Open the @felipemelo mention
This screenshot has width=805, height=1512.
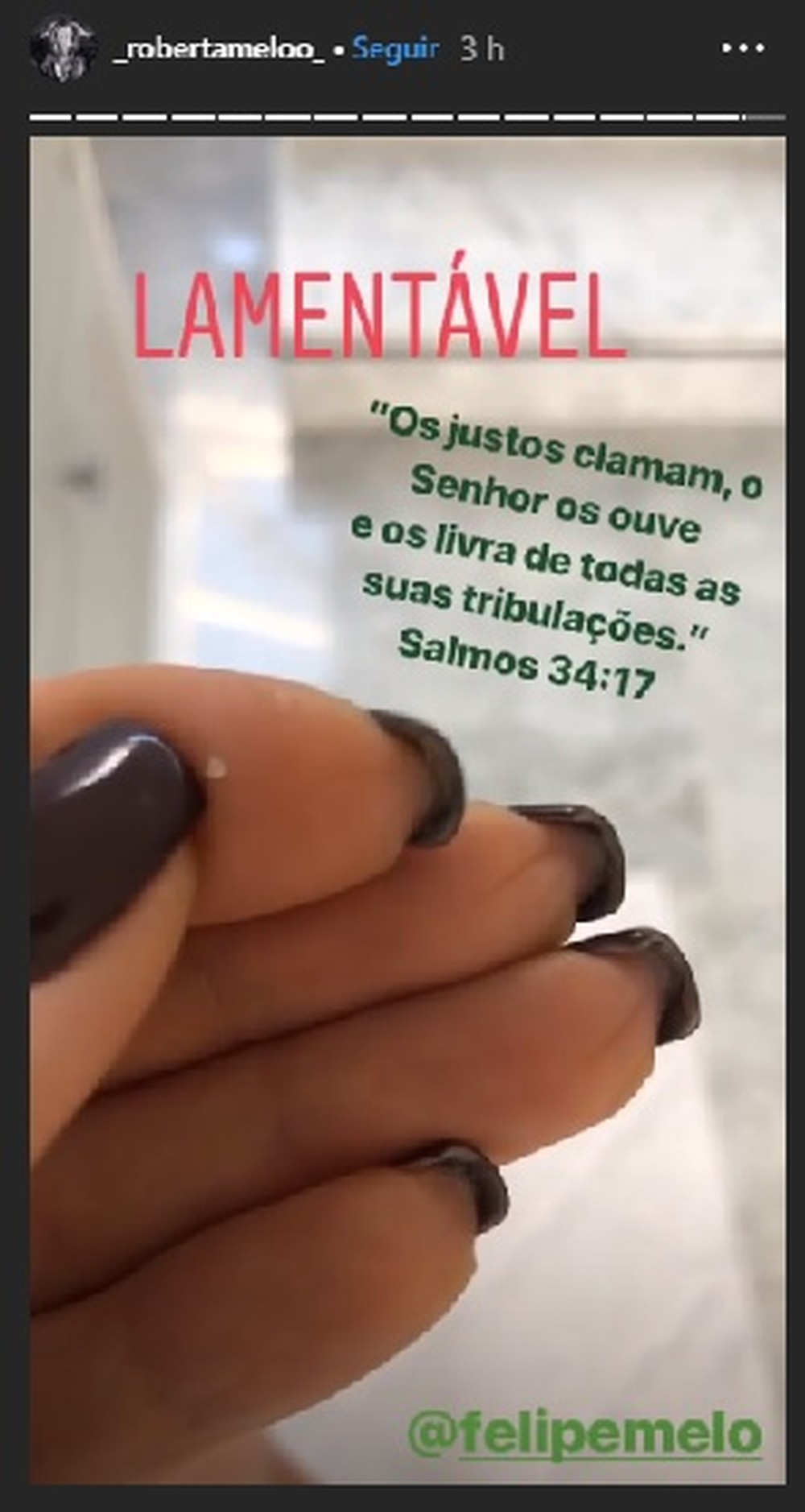click(585, 1433)
